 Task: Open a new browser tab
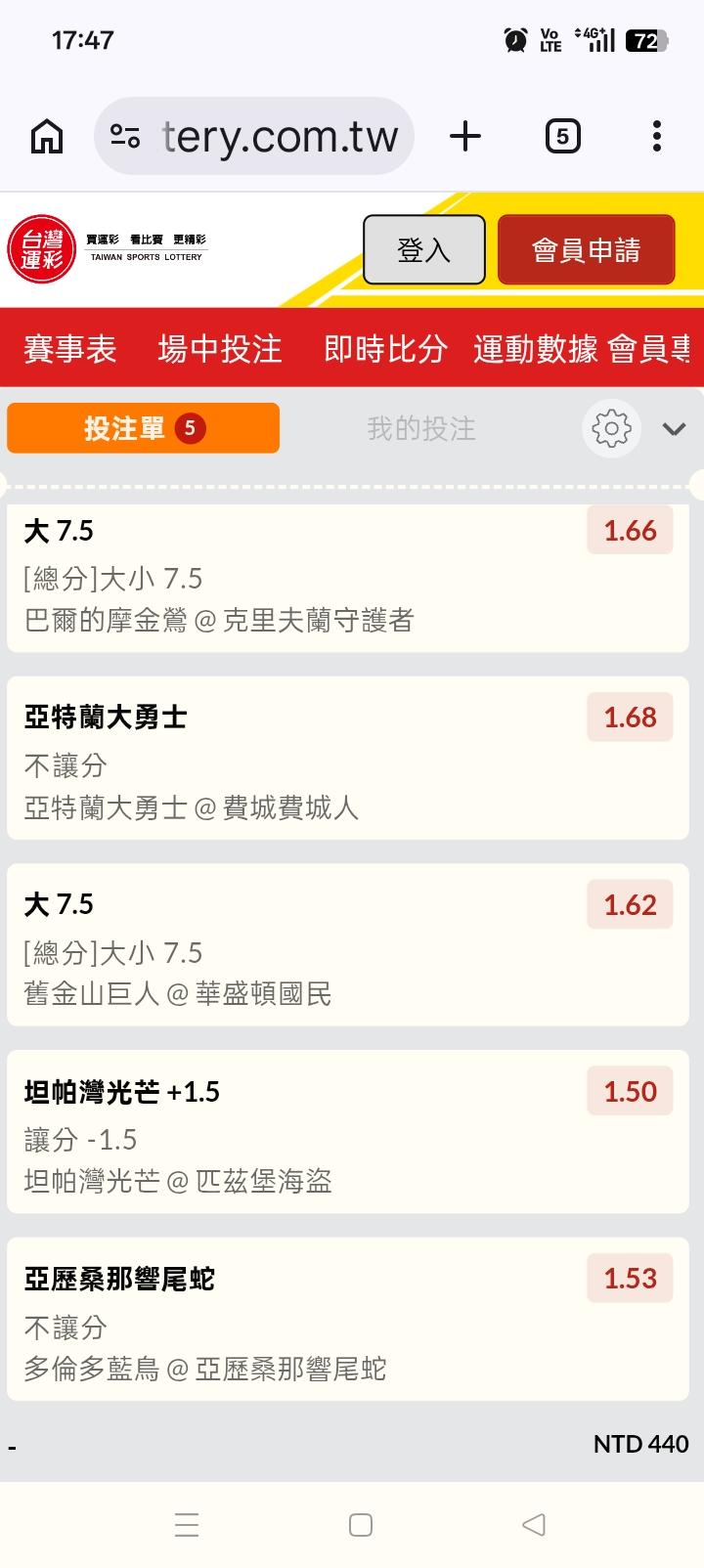coord(465,136)
